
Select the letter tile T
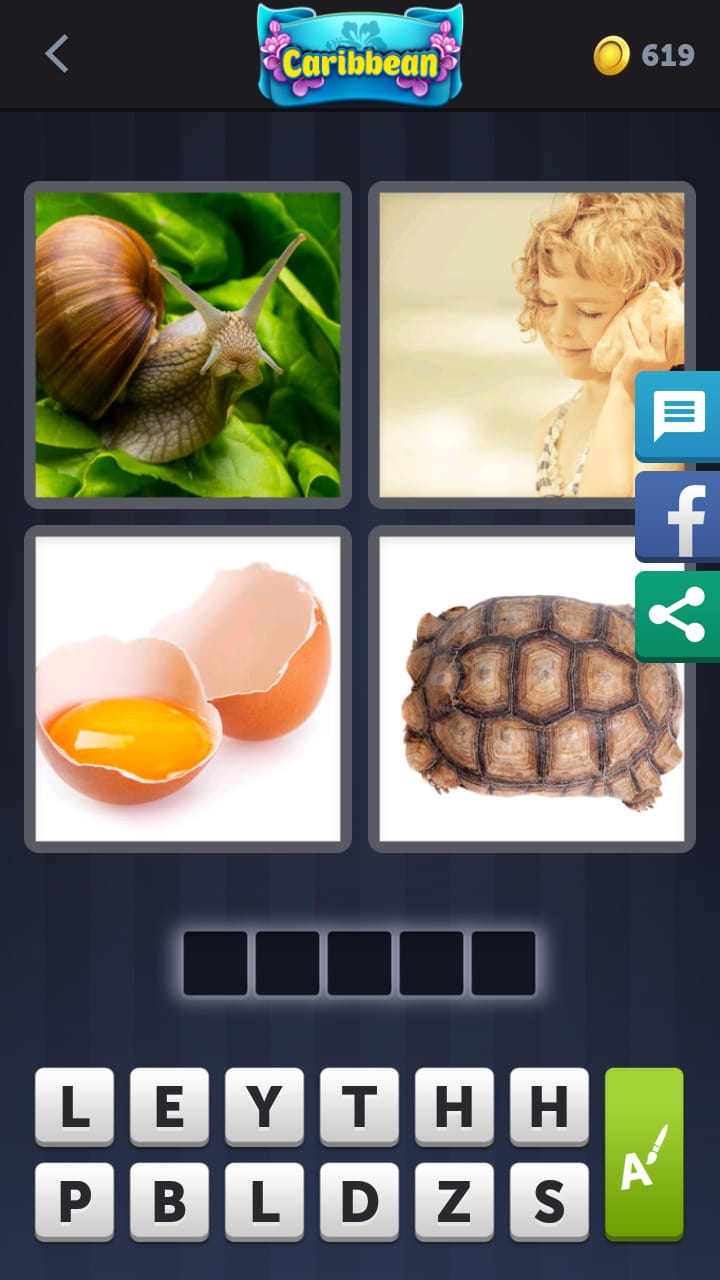click(x=359, y=1107)
